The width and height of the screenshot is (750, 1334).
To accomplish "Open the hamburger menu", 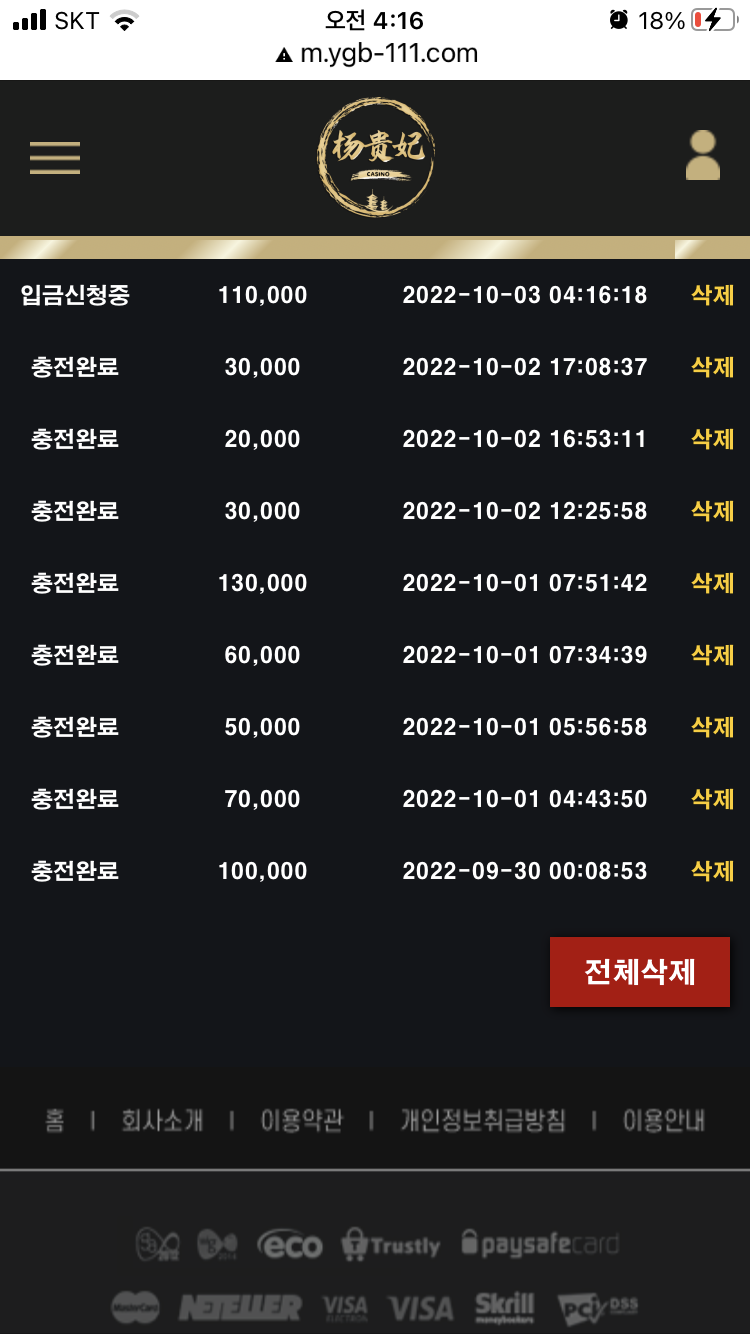I will click(x=55, y=157).
